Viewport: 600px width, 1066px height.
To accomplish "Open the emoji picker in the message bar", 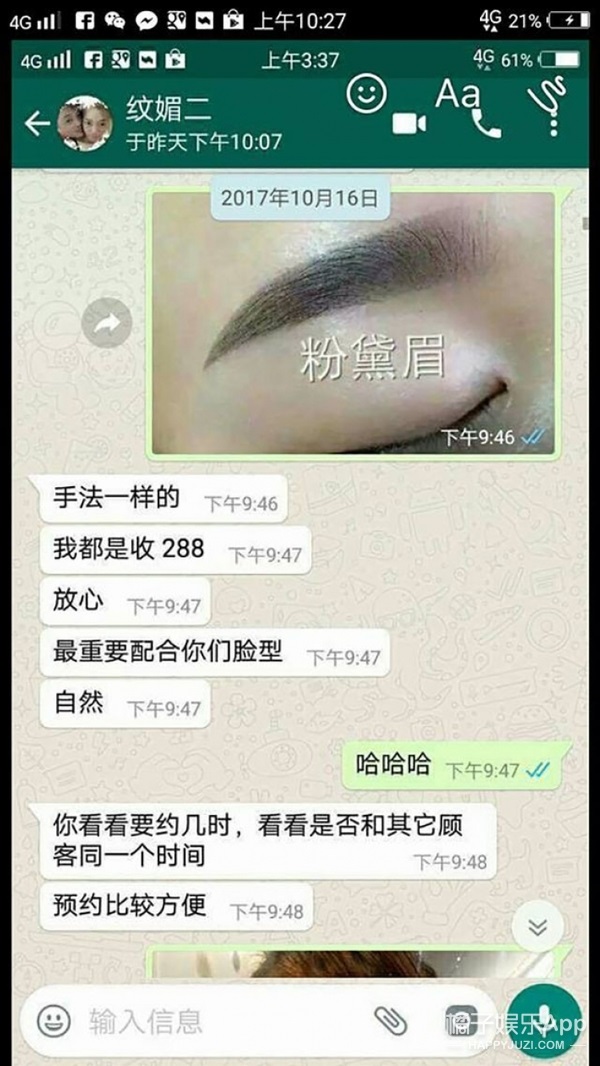I will pos(54,1020).
